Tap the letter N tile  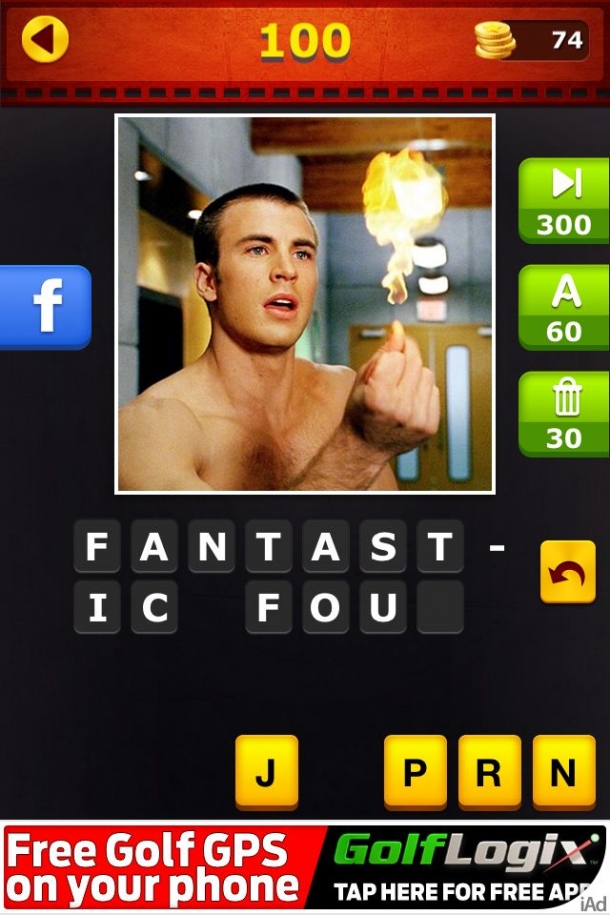coord(563,771)
